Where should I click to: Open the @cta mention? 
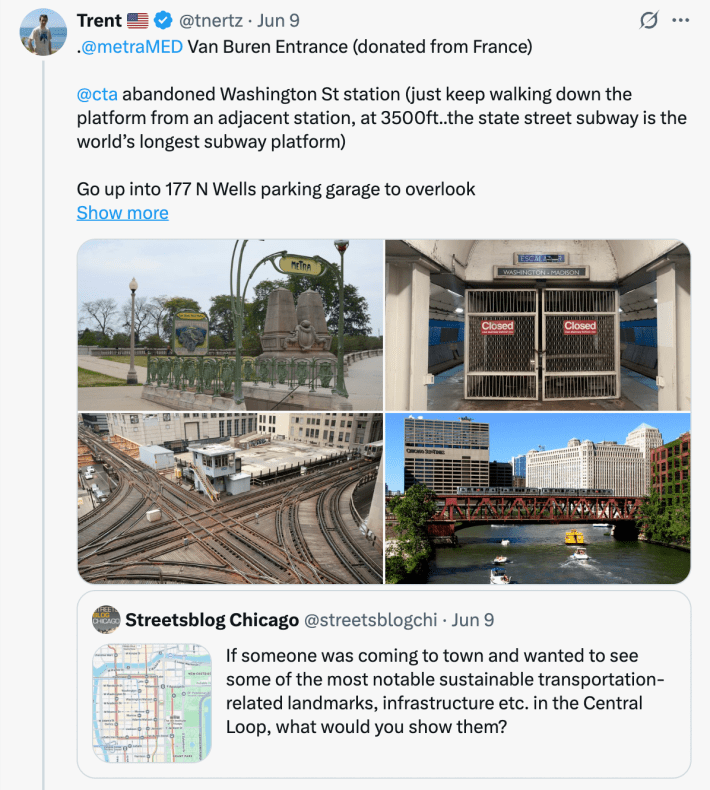(x=97, y=94)
